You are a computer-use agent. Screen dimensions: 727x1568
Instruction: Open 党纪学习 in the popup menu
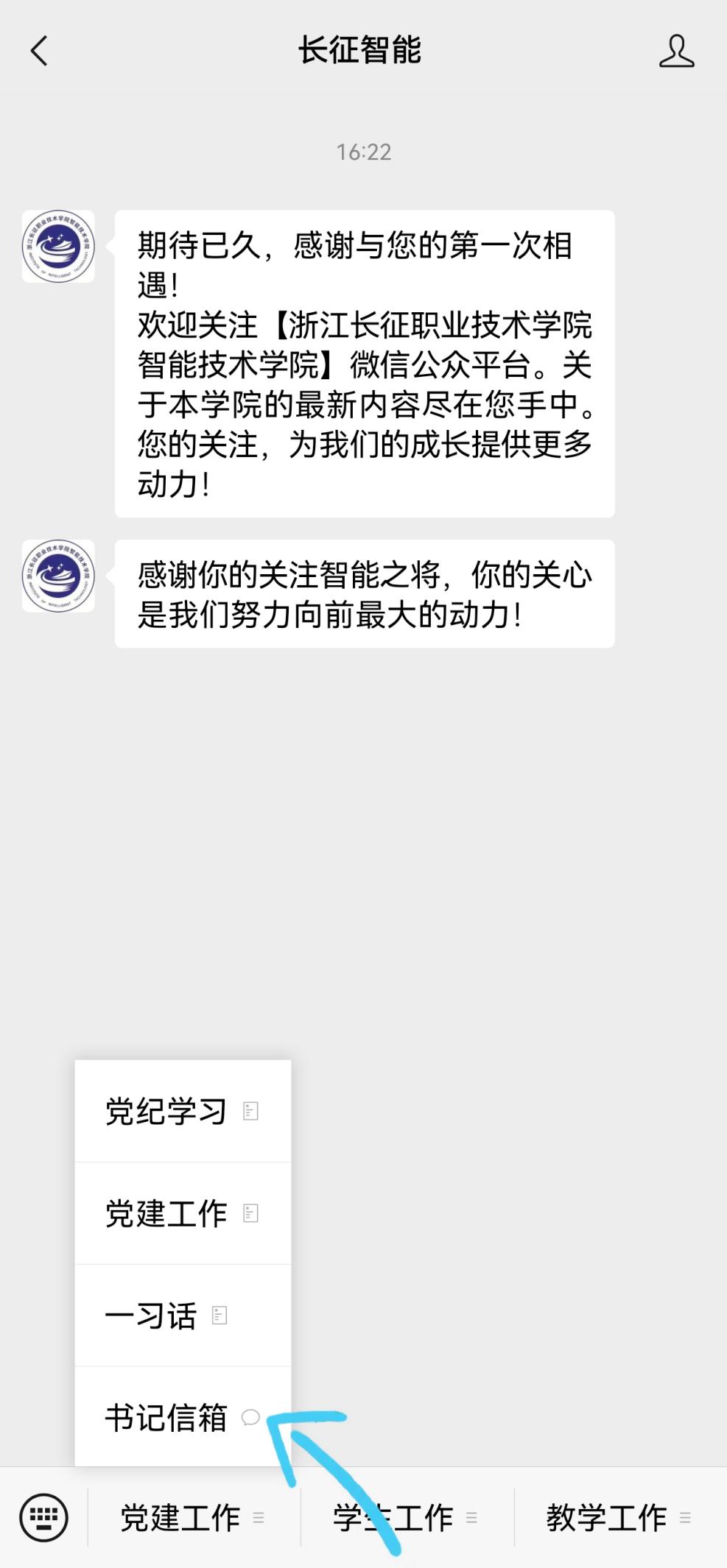click(182, 1111)
